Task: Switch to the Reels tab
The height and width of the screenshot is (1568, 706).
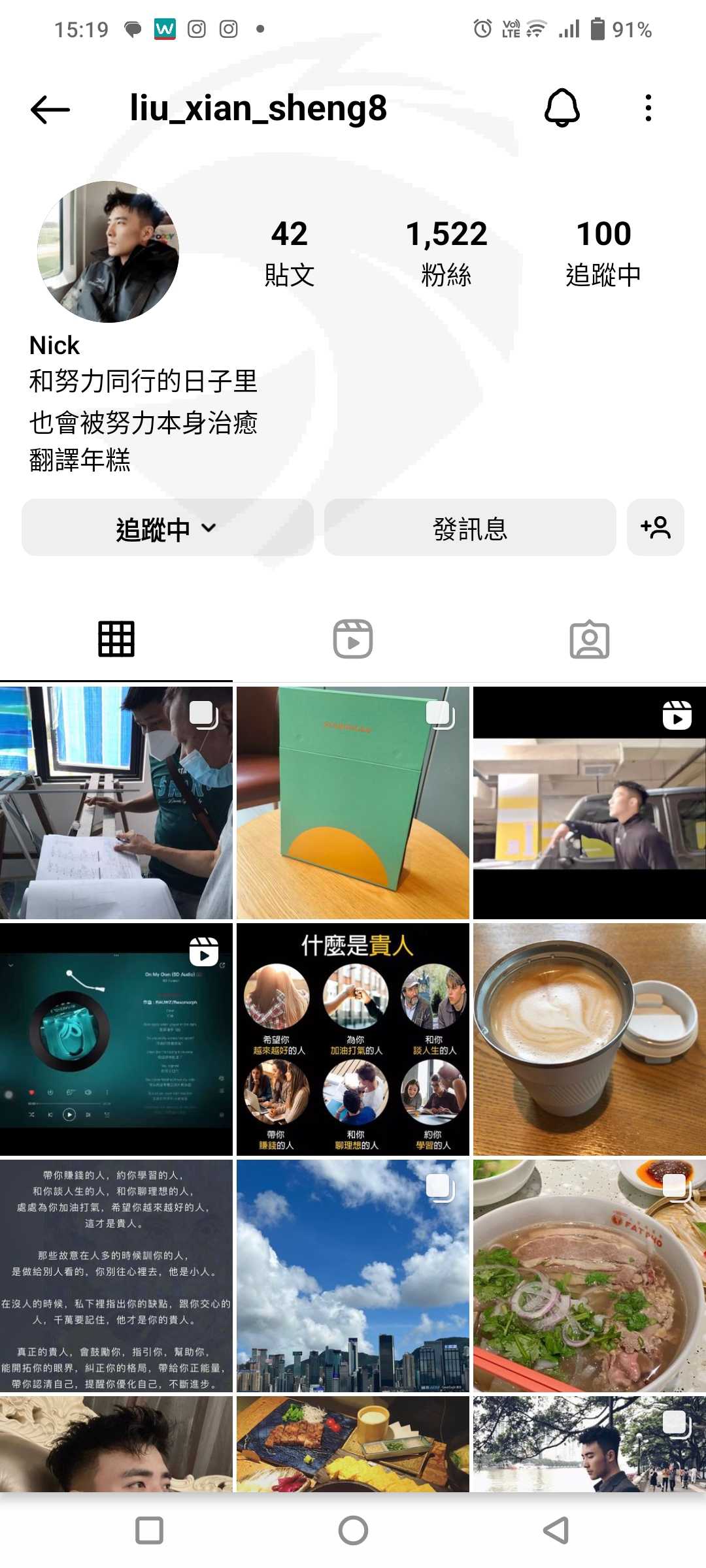Action: pos(353,639)
